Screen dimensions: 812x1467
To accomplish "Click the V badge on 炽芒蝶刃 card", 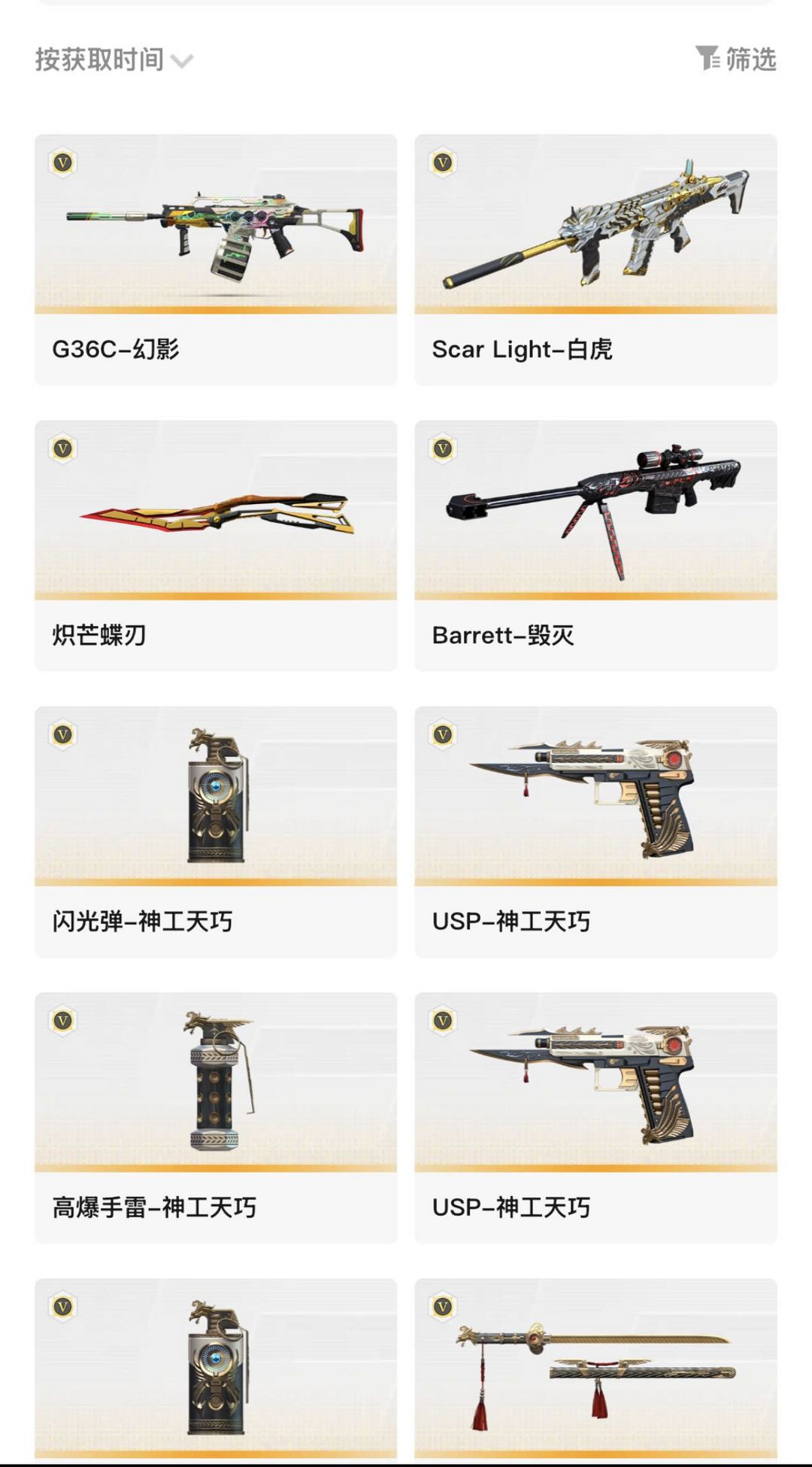I will (65, 448).
